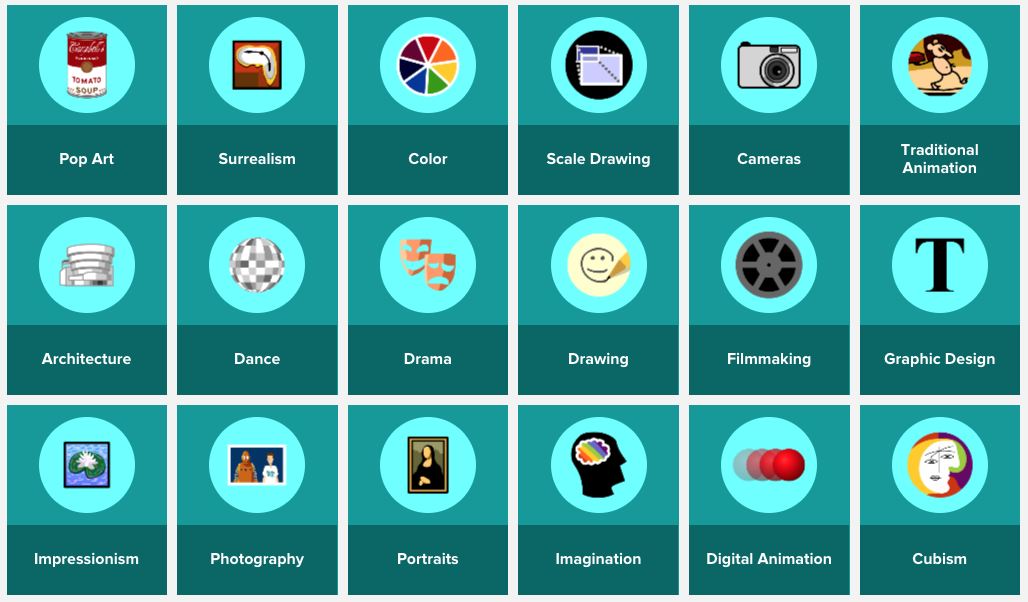Select the Cubism topic card
The width and height of the screenshot is (1028, 602).
(939, 500)
